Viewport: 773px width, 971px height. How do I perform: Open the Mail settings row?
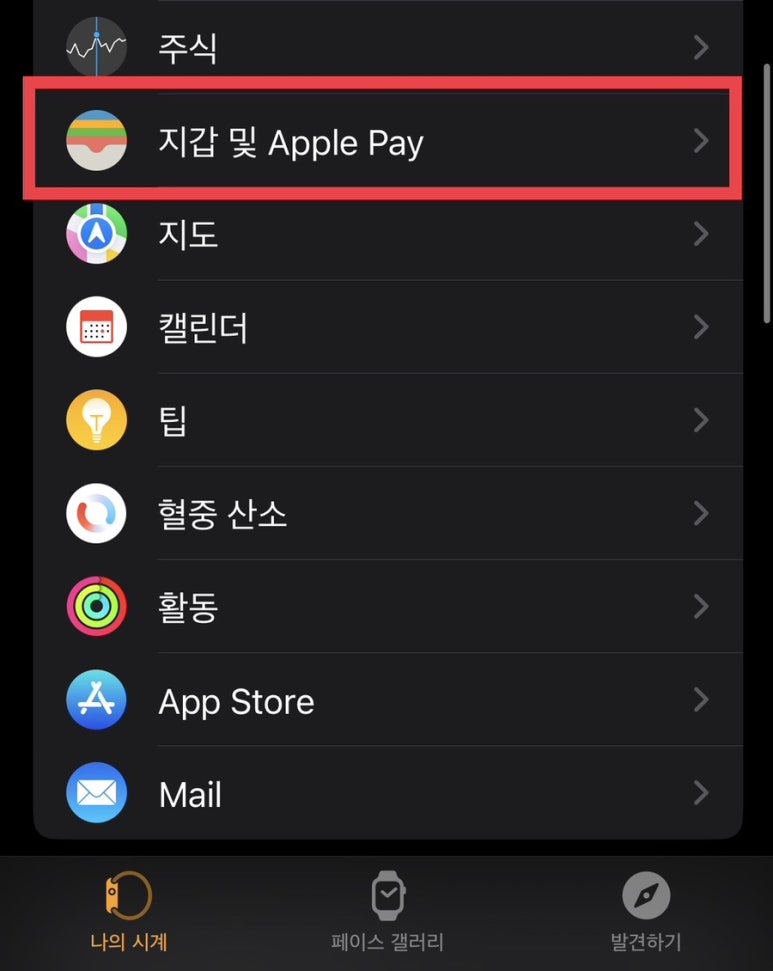pyautogui.click(x=388, y=793)
